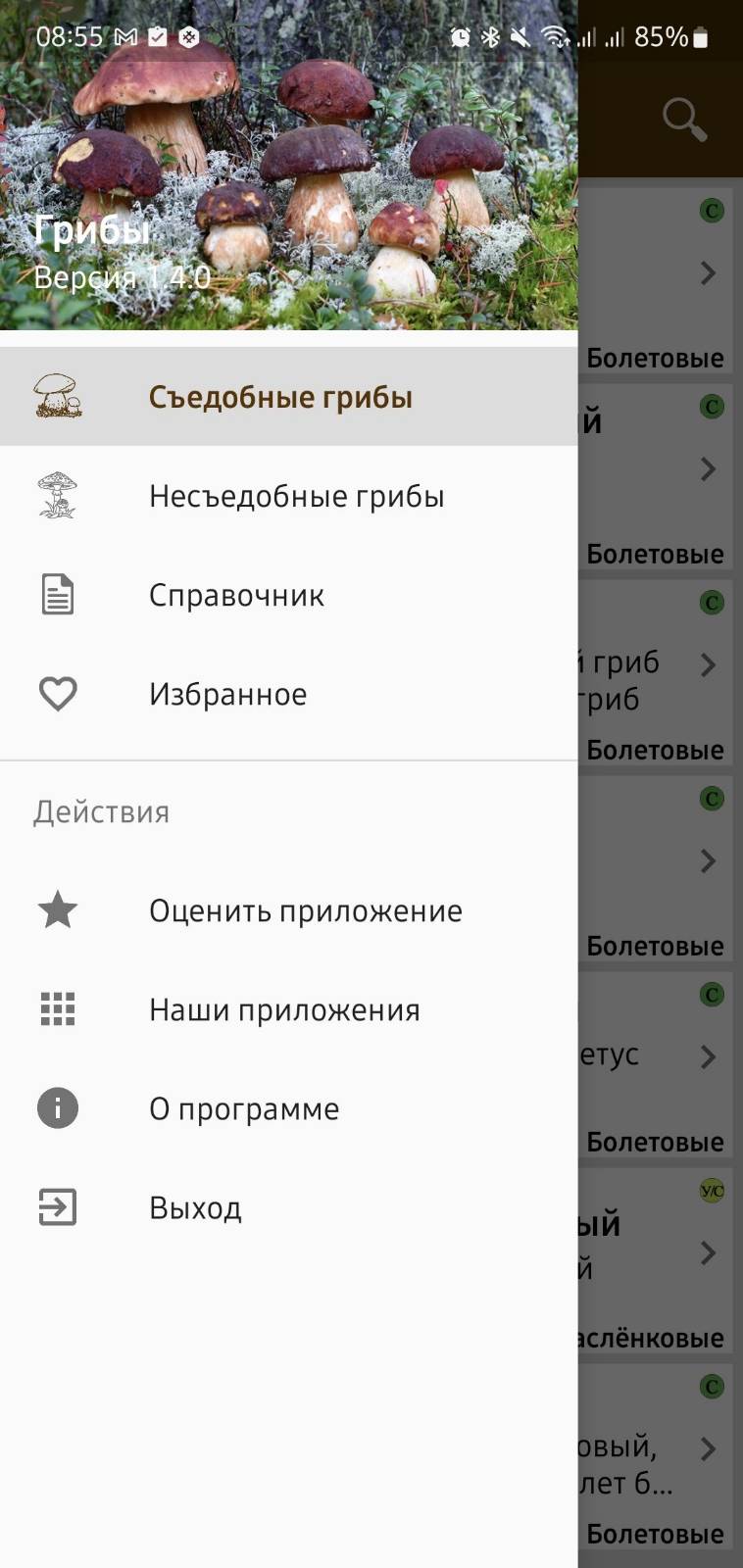The height and width of the screenshot is (1568, 743).
Task: Tap Выход to exit the app
Action: point(288,1207)
